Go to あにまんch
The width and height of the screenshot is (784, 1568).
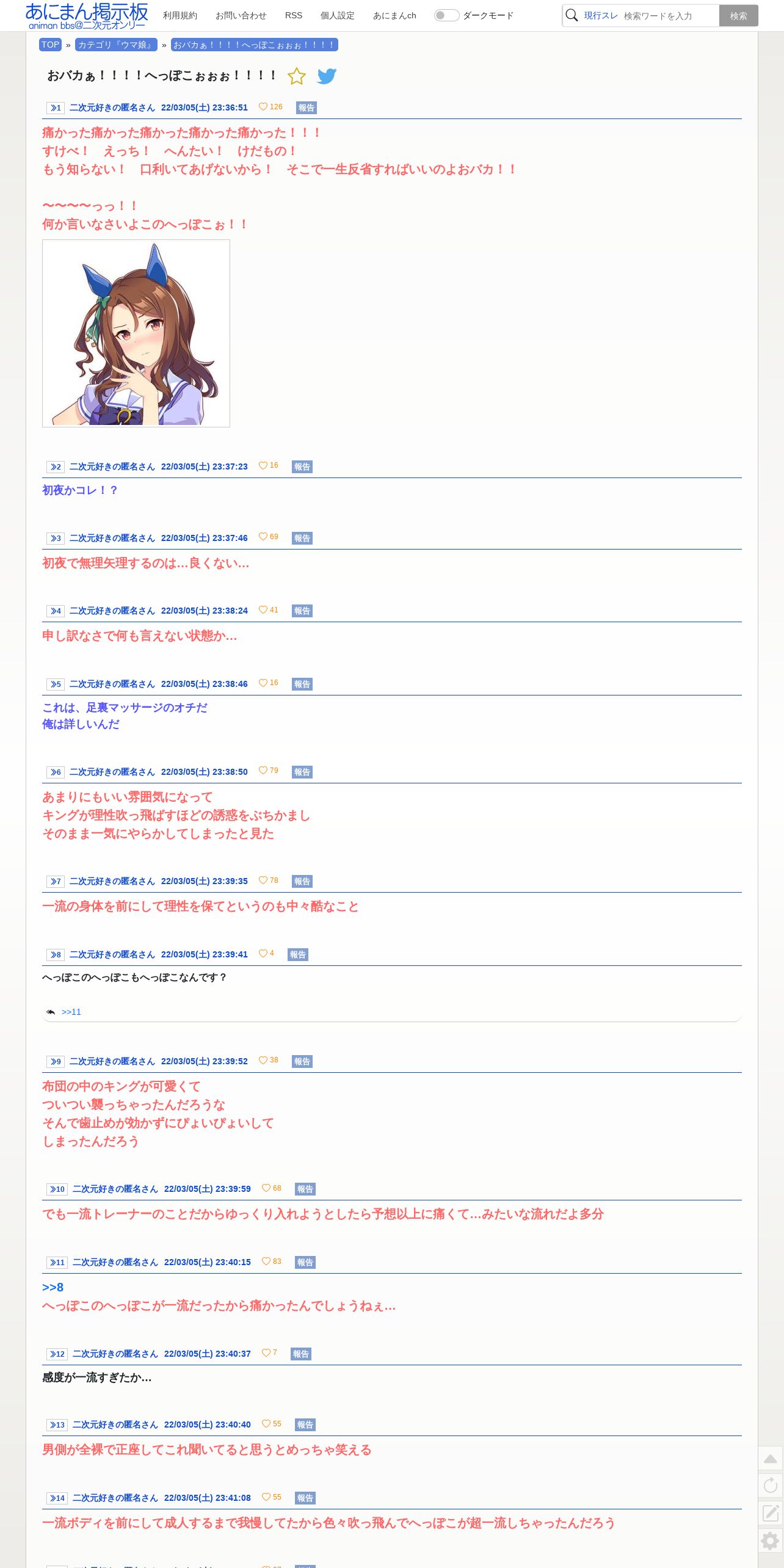pyautogui.click(x=394, y=15)
